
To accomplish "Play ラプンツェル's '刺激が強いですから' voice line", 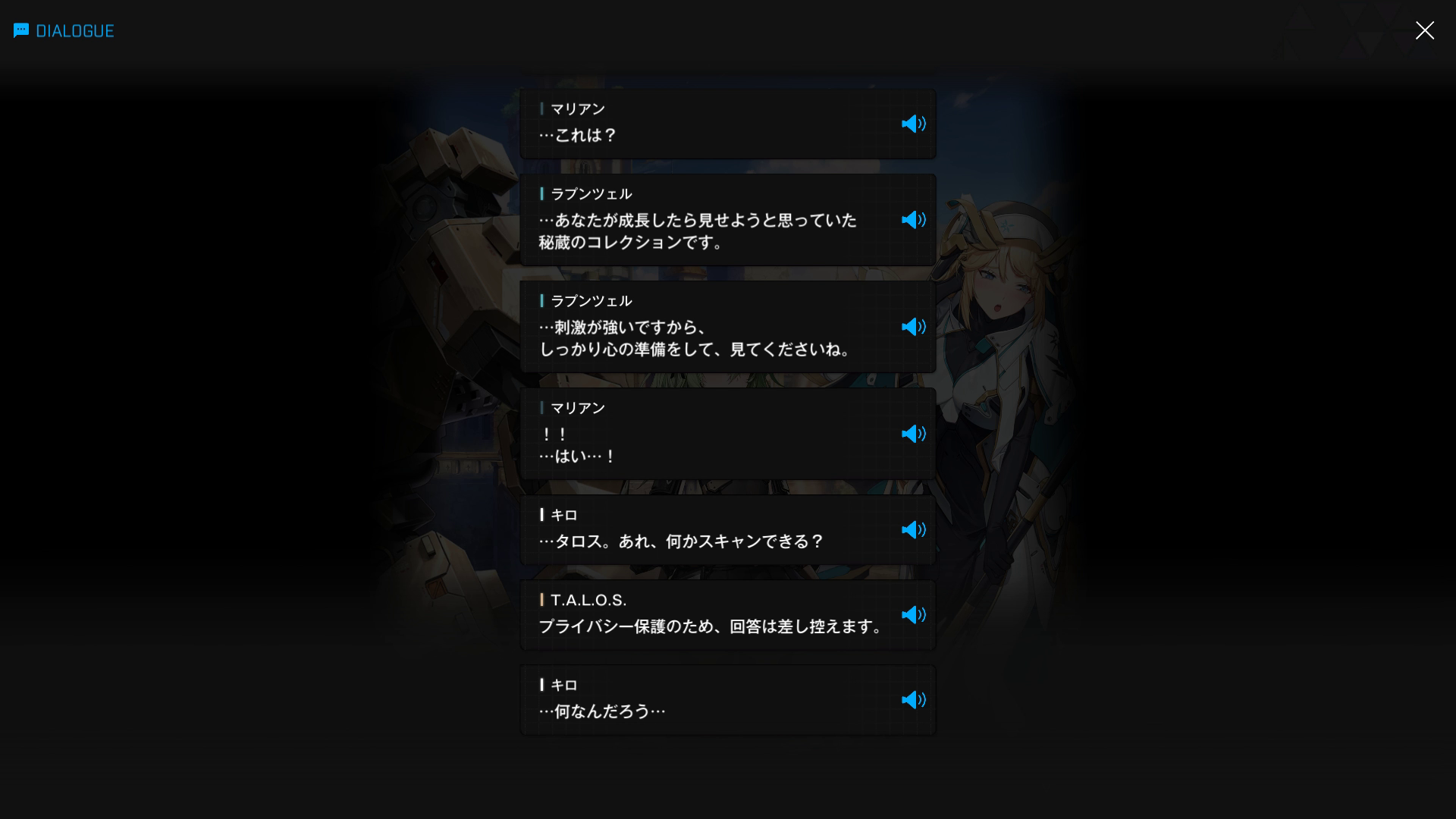I will 913,327.
